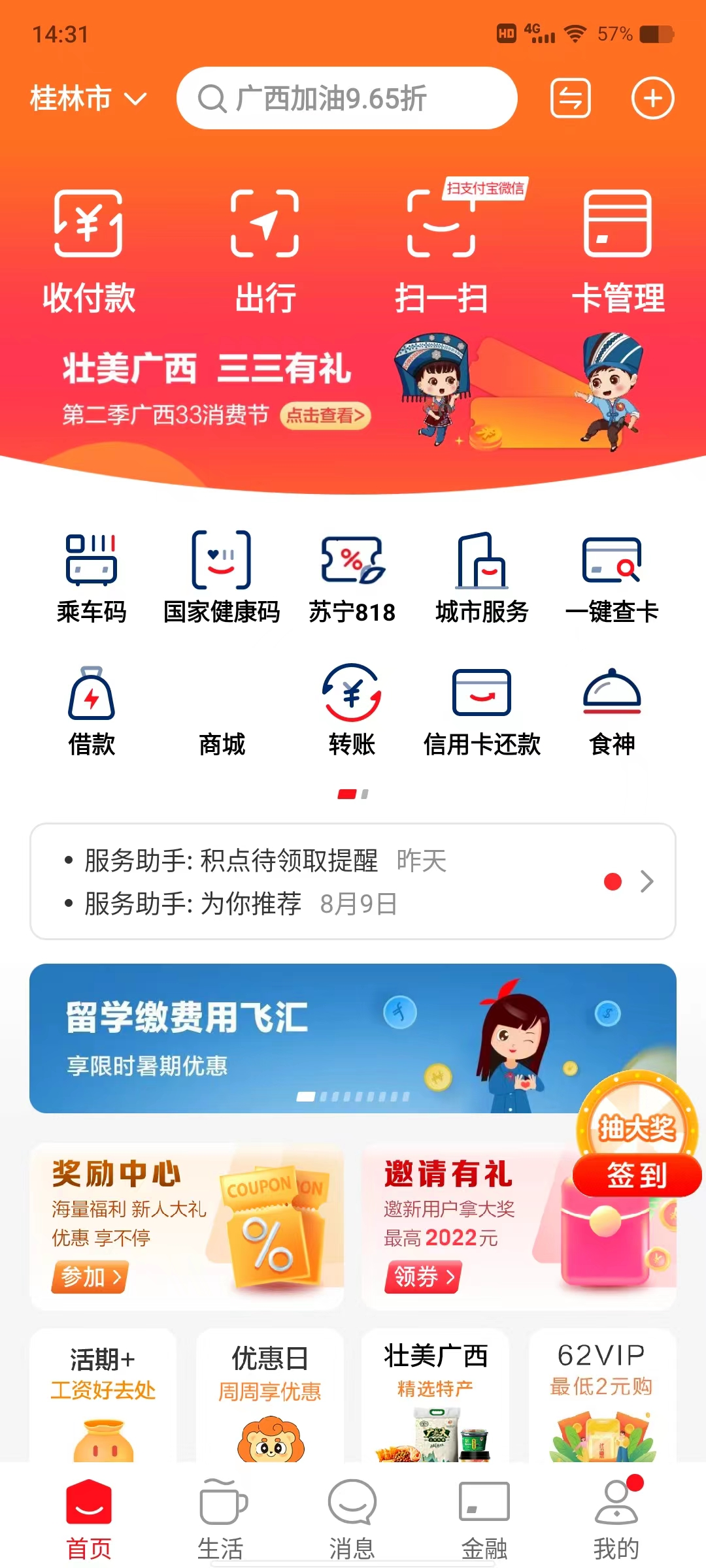This screenshot has height=1568, width=706.
Task: Tap the search box 广西加油9.65折
Action: click(346, 99)
